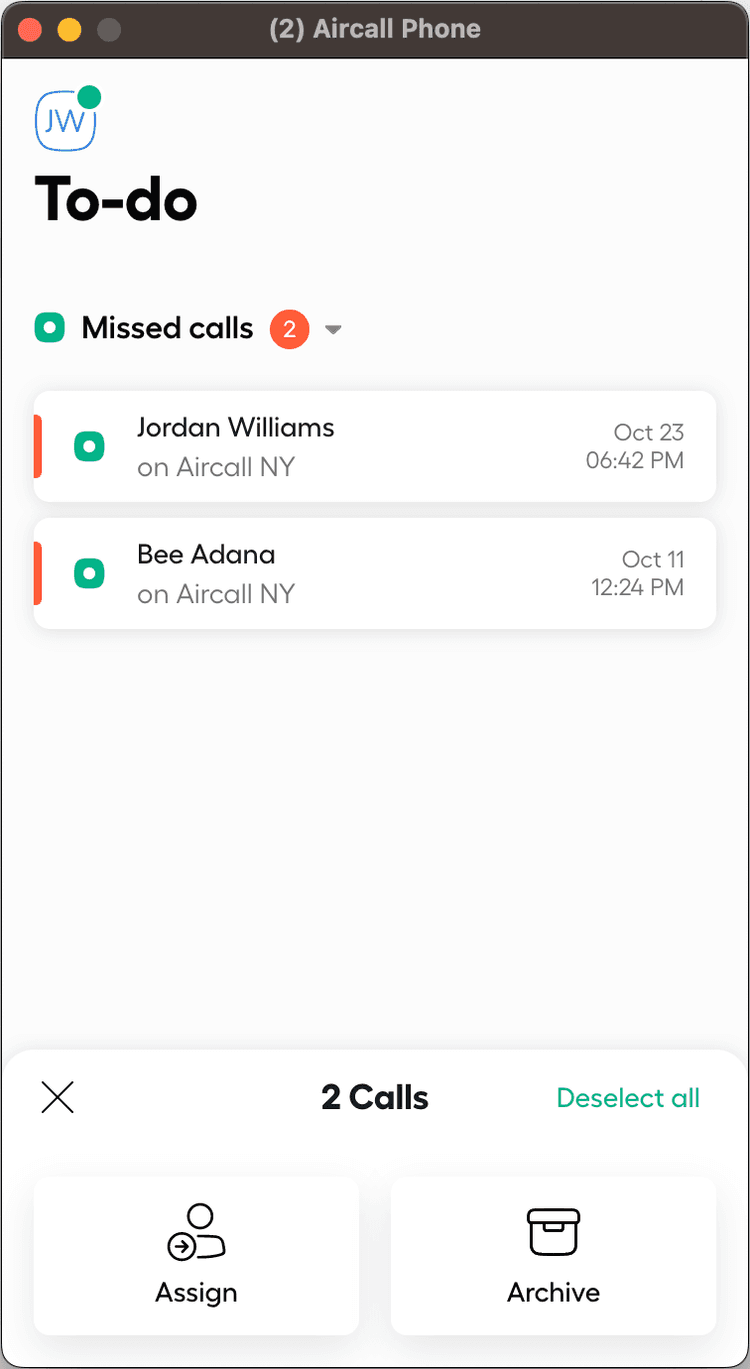This screenshot has width=750, height=1369.
Task: Assign the selected calls
Action: (x=196, y=1255)
